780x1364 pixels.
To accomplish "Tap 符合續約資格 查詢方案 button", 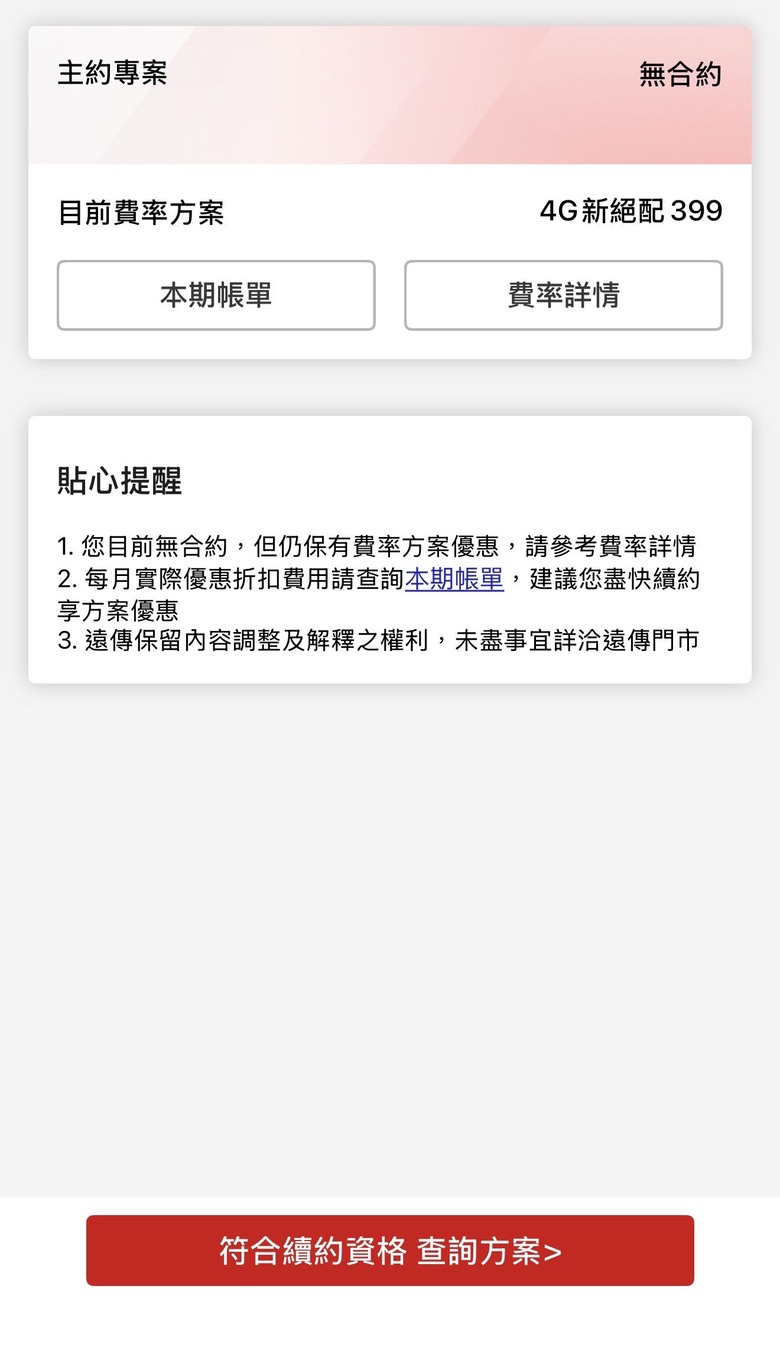I will click(390, 1250).
